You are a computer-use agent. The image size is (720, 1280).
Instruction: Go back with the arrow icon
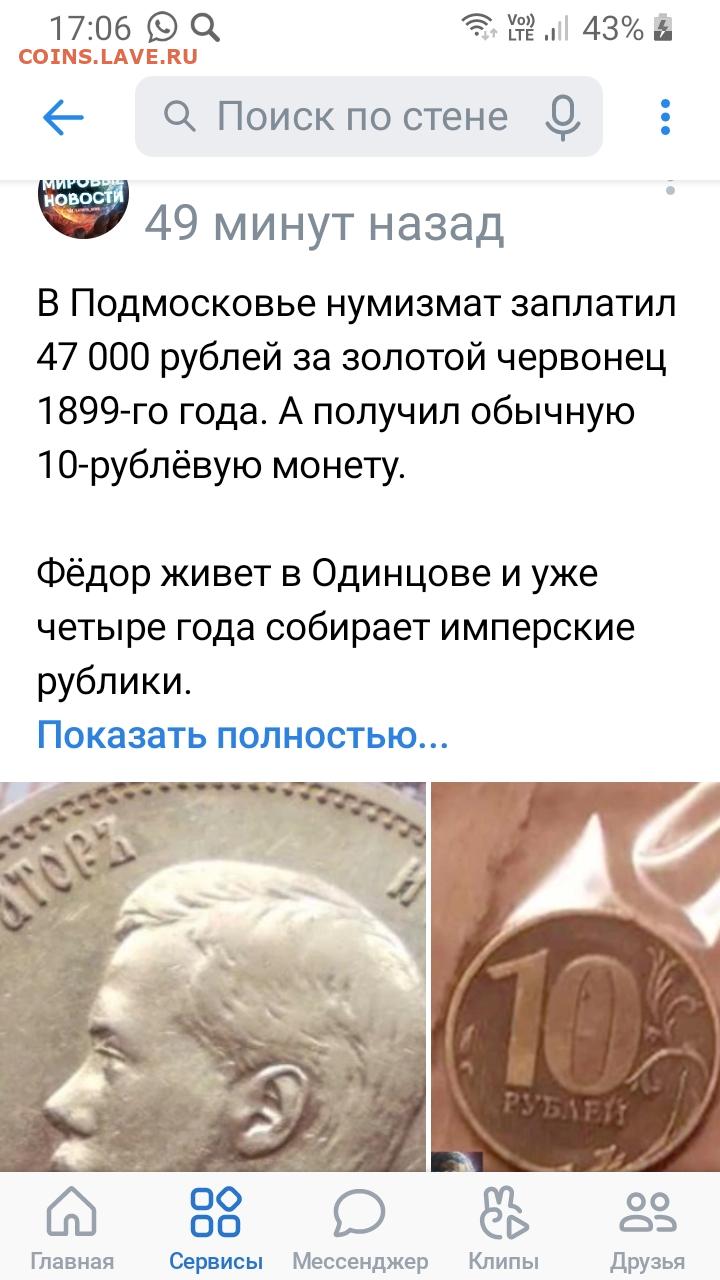[63, 119]
